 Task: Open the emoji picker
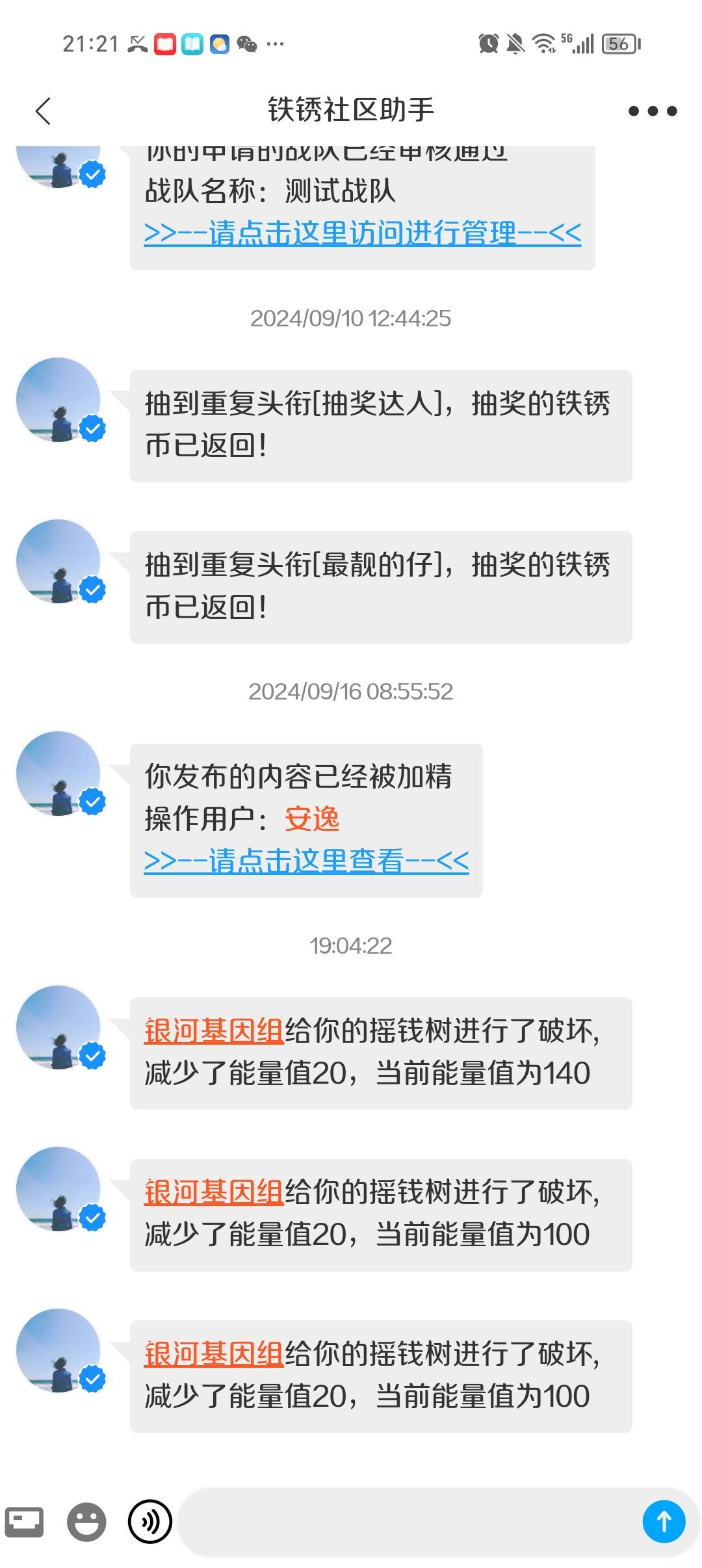pyautogui.click(x=86, y=1522)
